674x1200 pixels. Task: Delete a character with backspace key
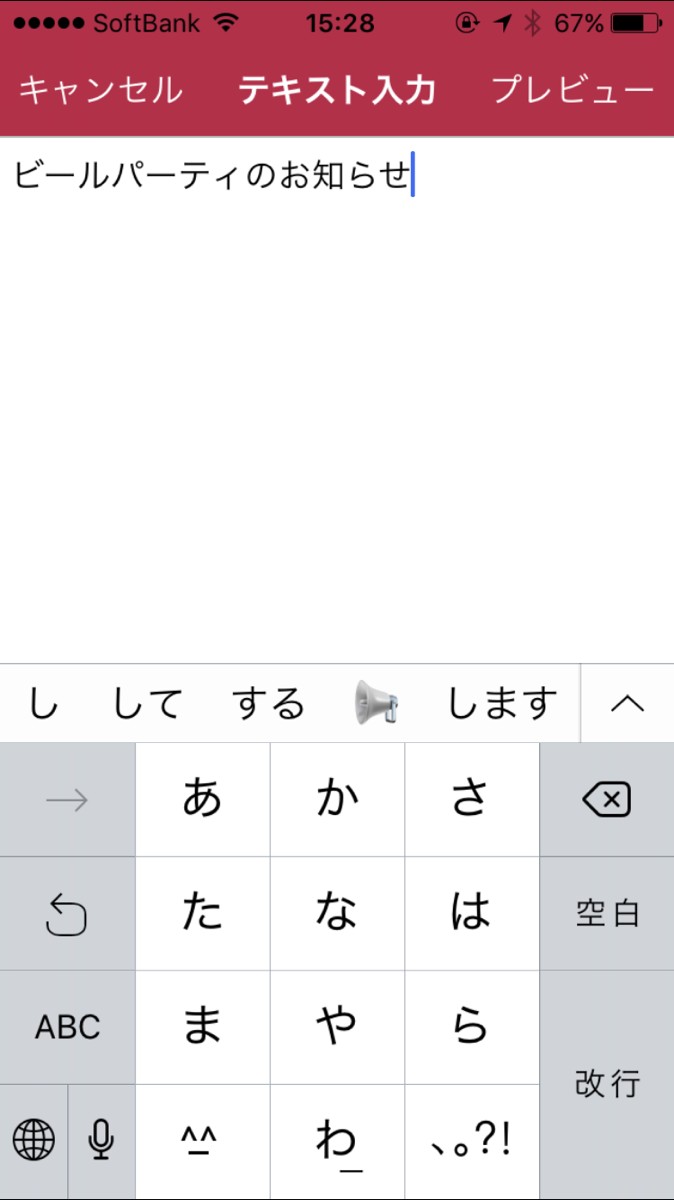tap(606, 800)
